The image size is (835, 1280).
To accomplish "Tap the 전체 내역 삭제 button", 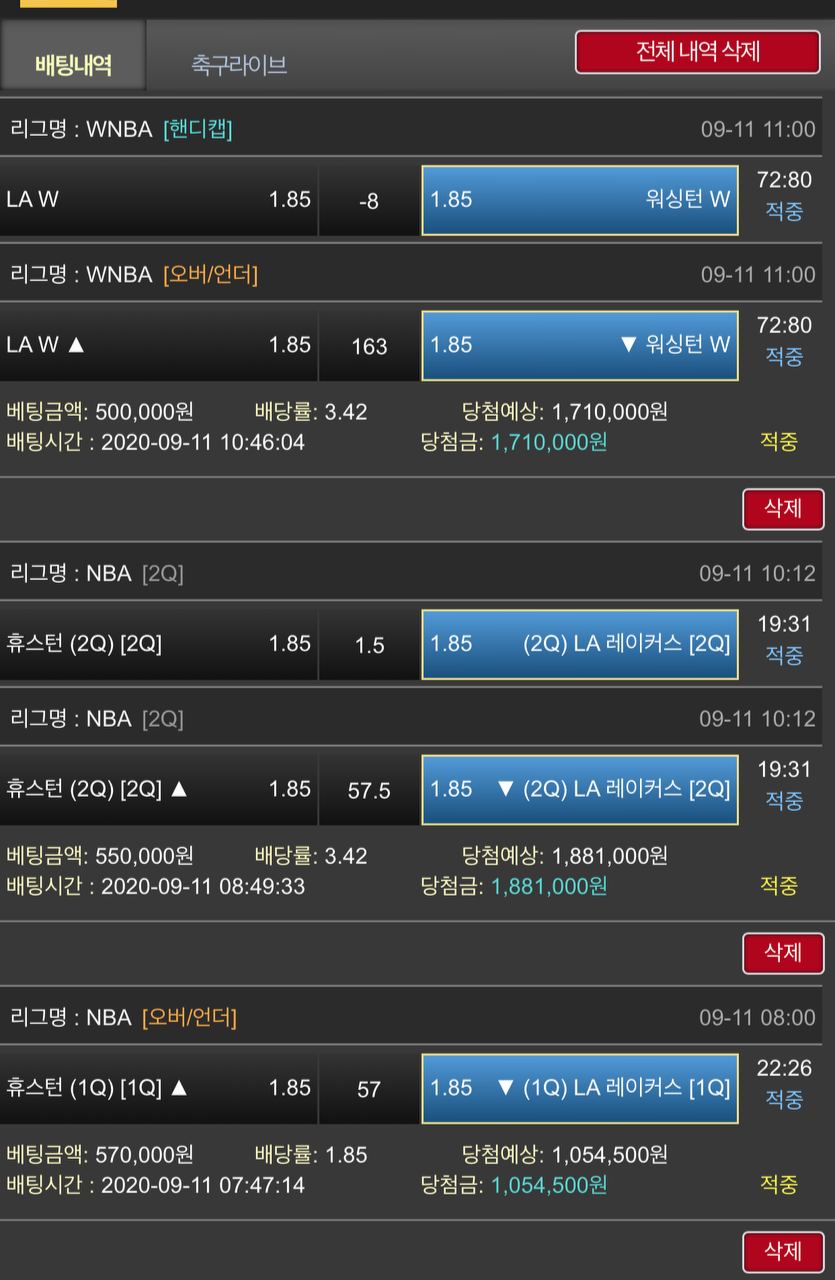I will point(698,52).
